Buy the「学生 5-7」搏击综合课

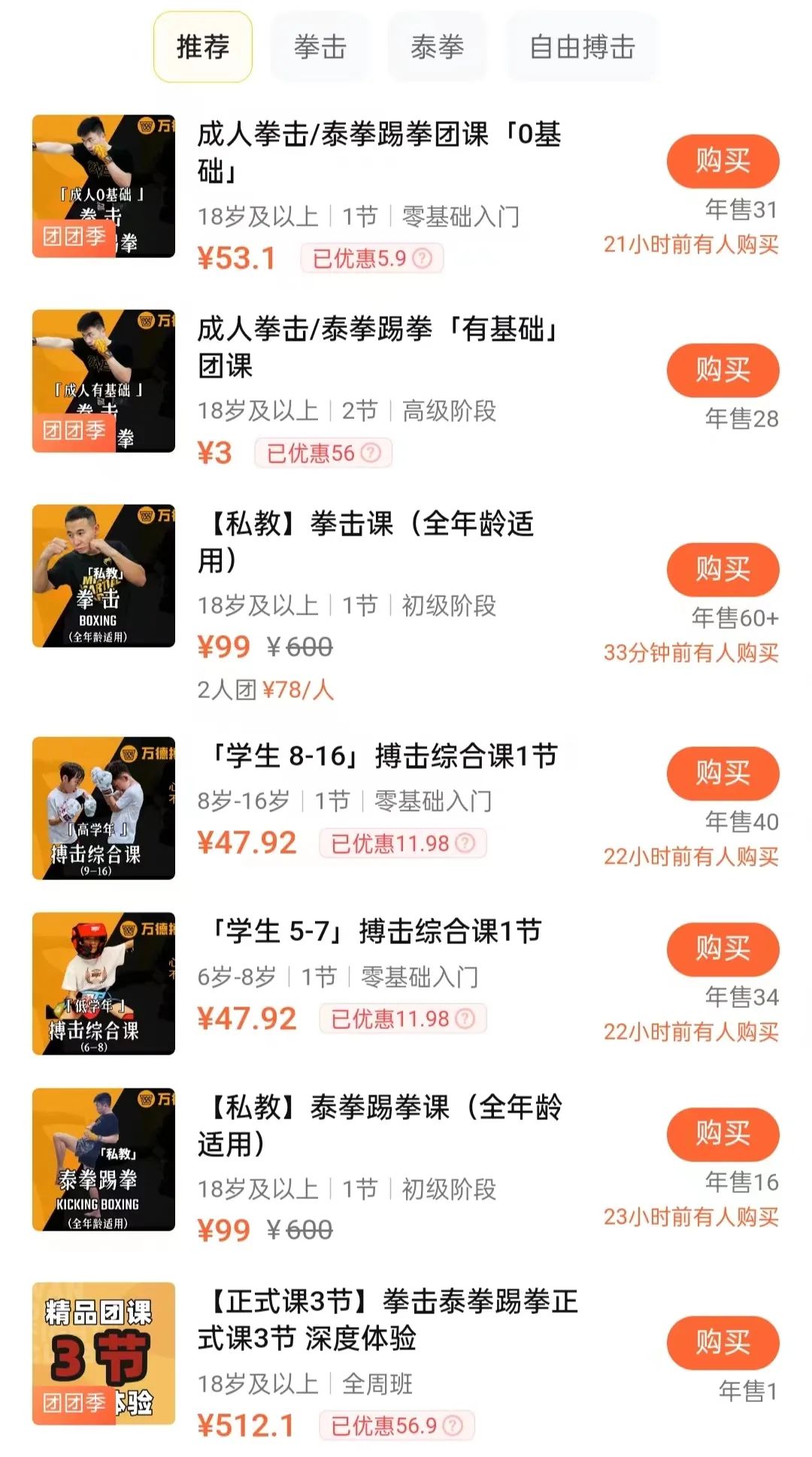pos(723,949)
